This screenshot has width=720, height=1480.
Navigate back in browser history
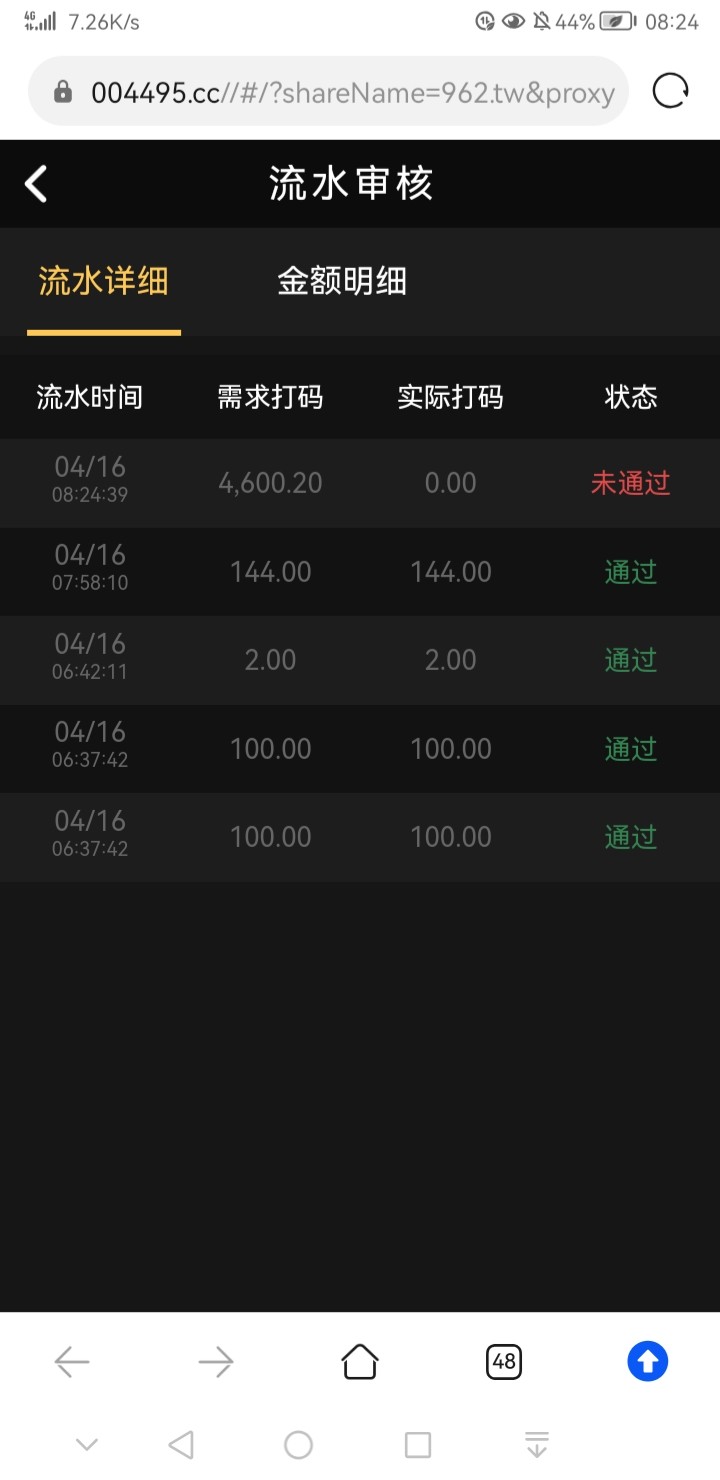pyautogui.click(x=72, y=1361)
